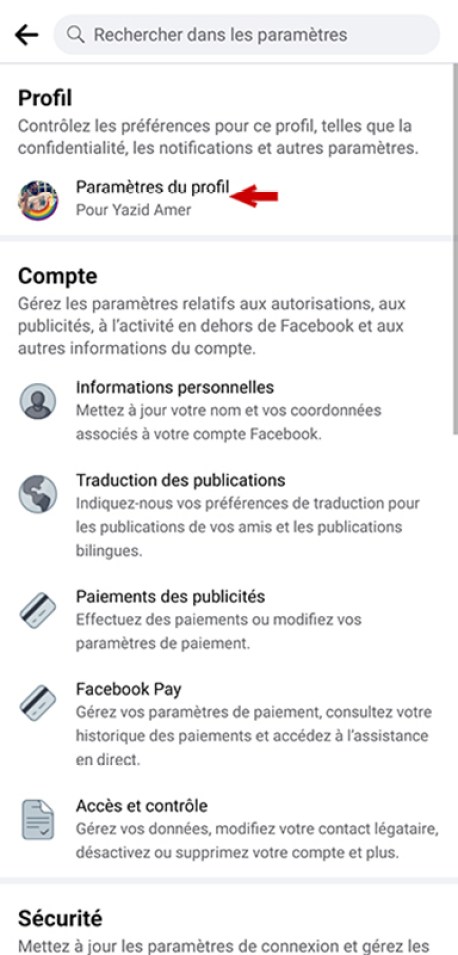The width and height of the screenshot is (458, 955).
Task: Open Informations personnelles
Action: 228,411
